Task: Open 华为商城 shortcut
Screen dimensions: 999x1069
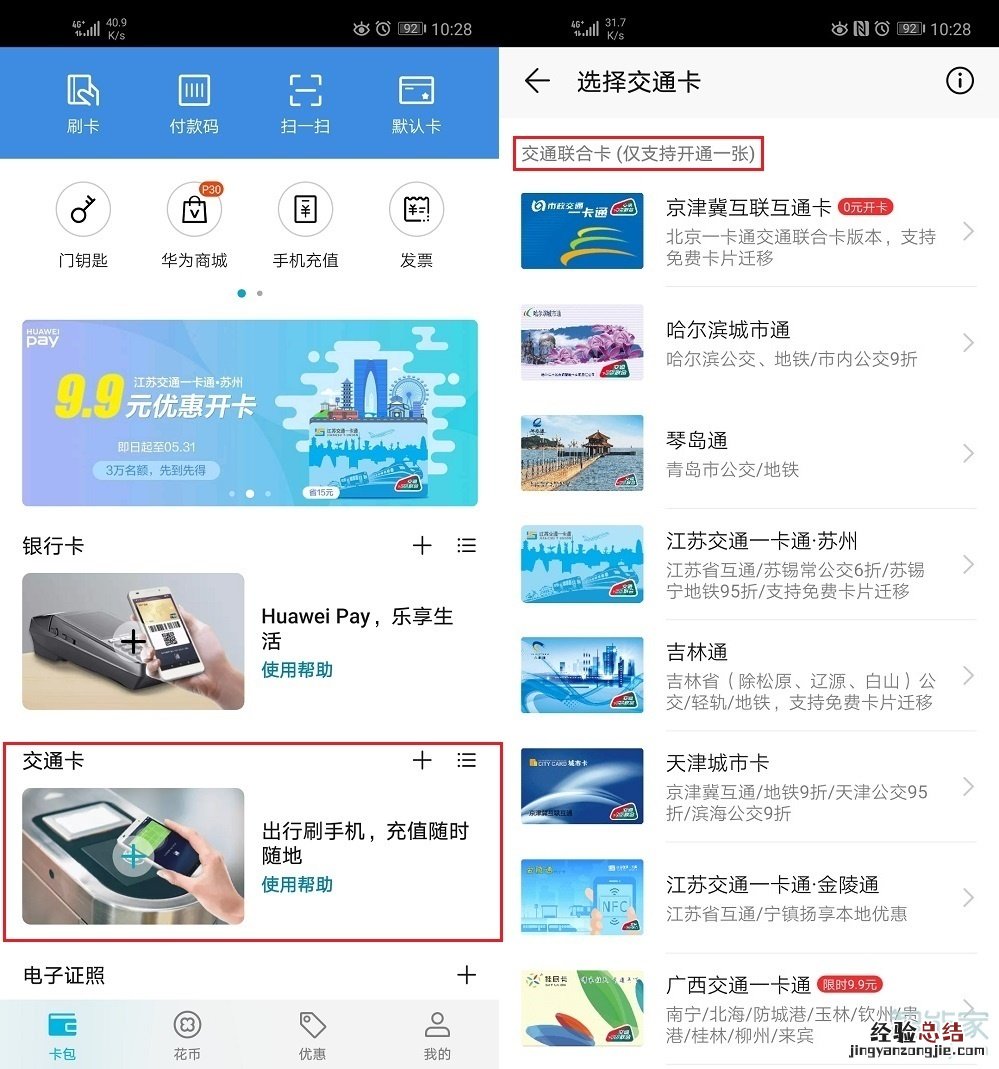Action: point(194,224)
